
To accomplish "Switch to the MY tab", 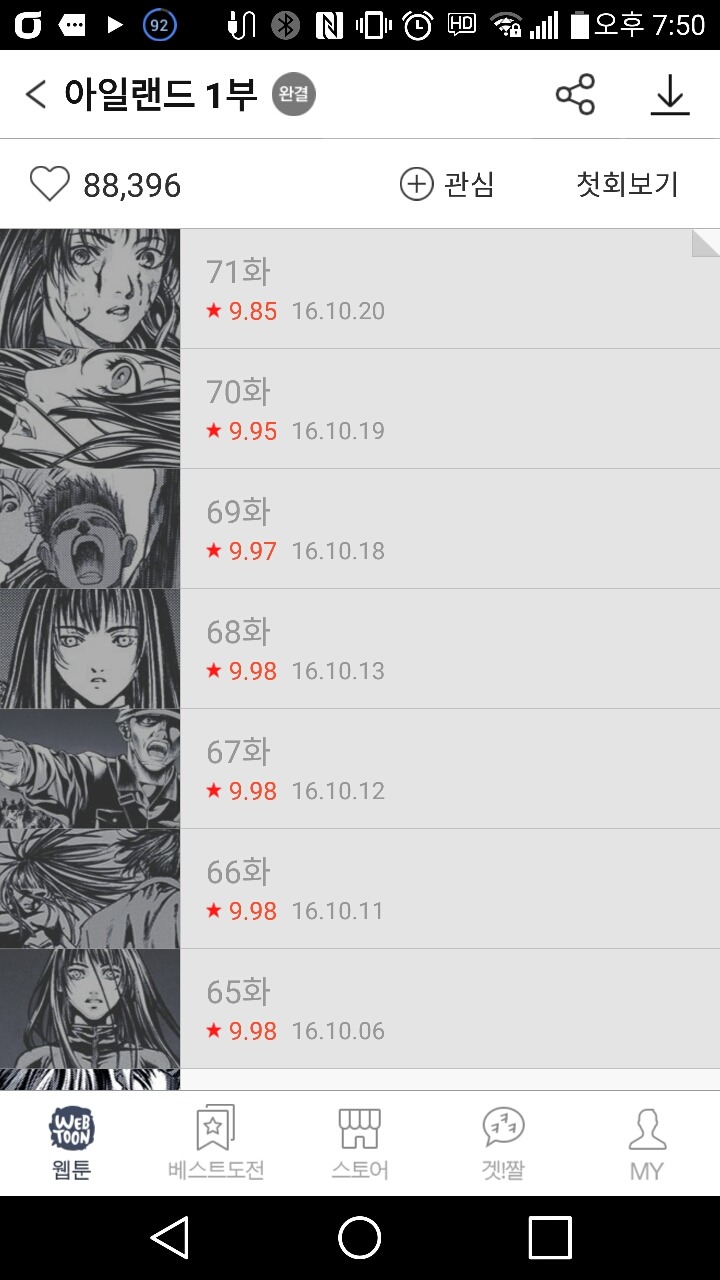I will [x=647, y=1143].
